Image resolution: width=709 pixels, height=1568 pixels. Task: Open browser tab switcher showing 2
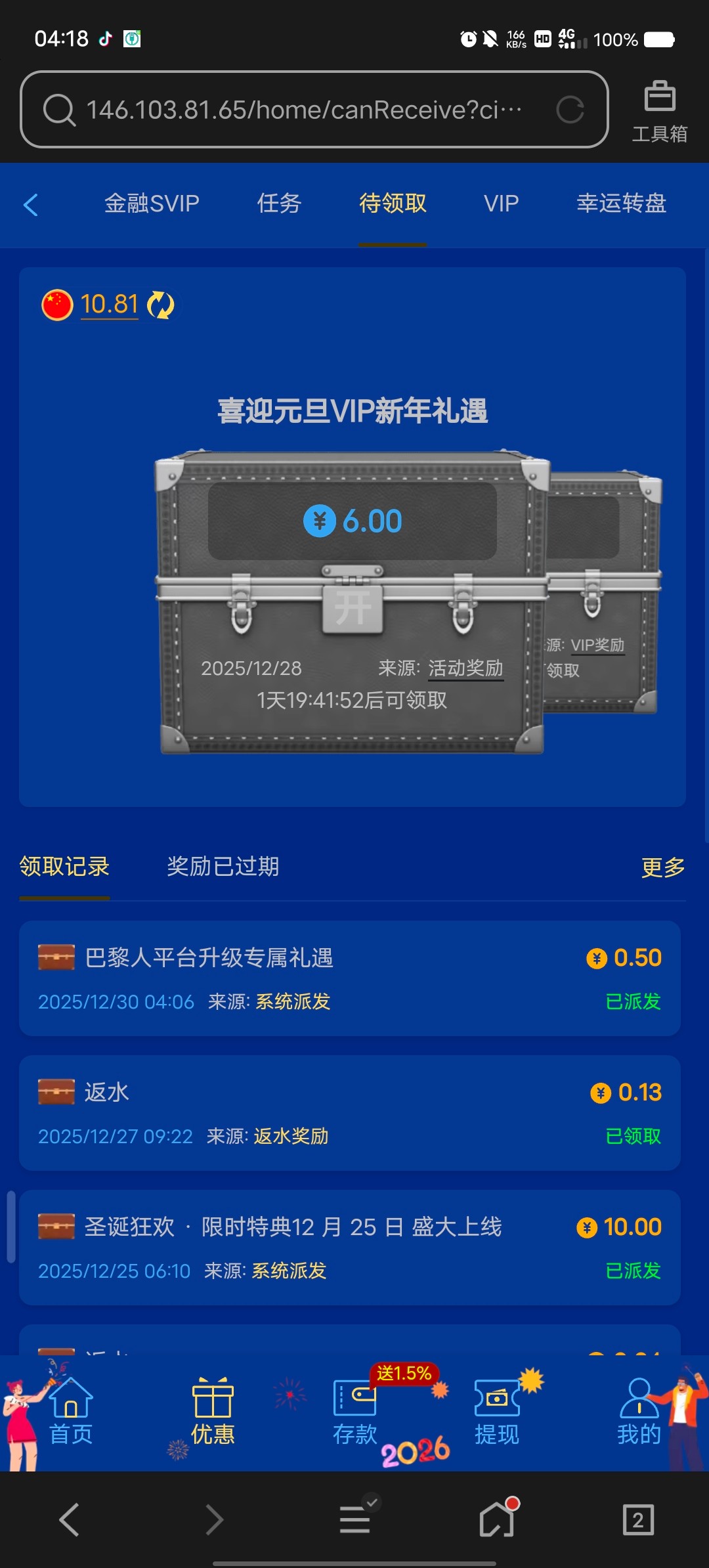637,1519
